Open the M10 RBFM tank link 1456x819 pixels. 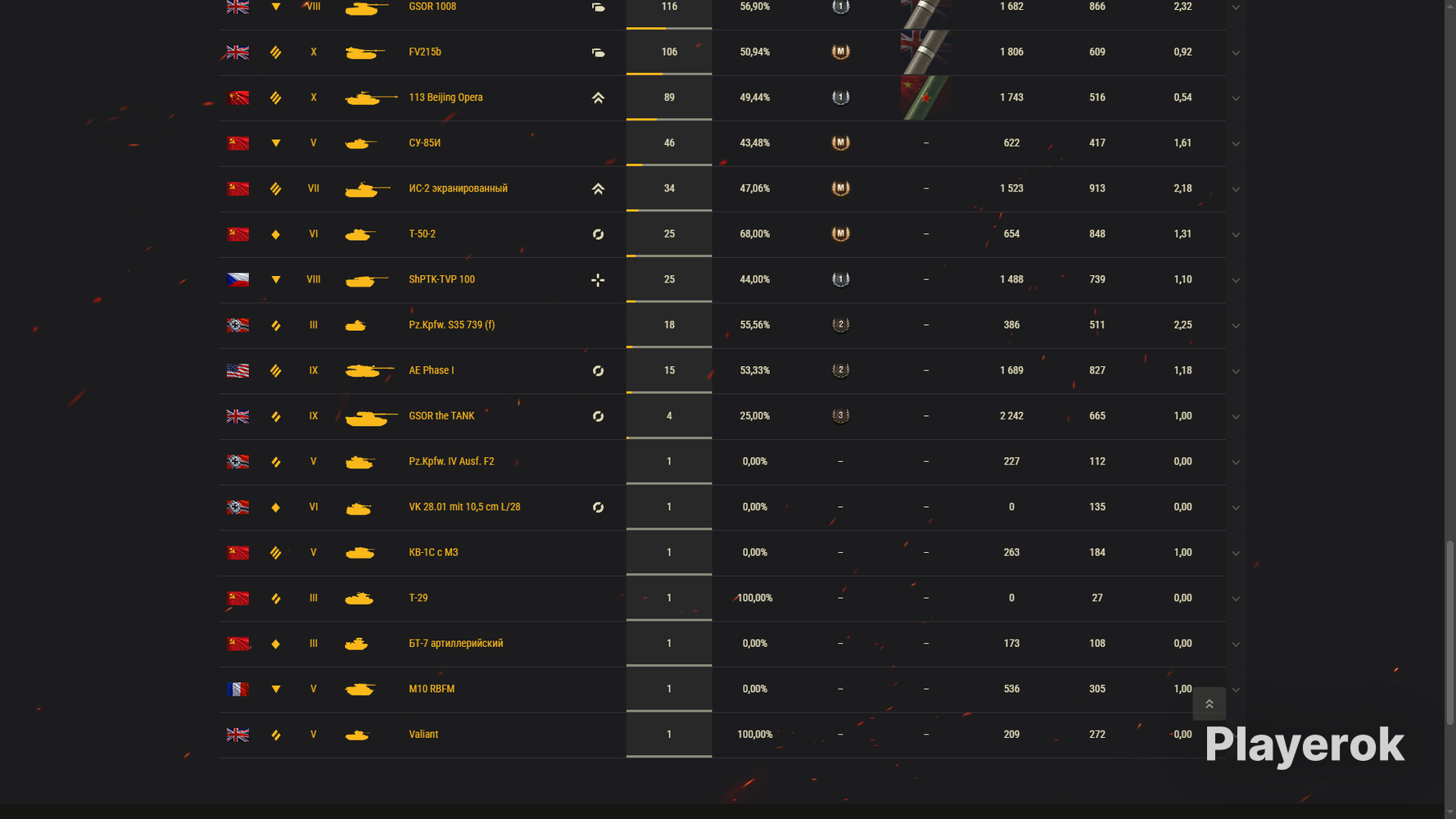pyautogui.click(x=432, y=688)
